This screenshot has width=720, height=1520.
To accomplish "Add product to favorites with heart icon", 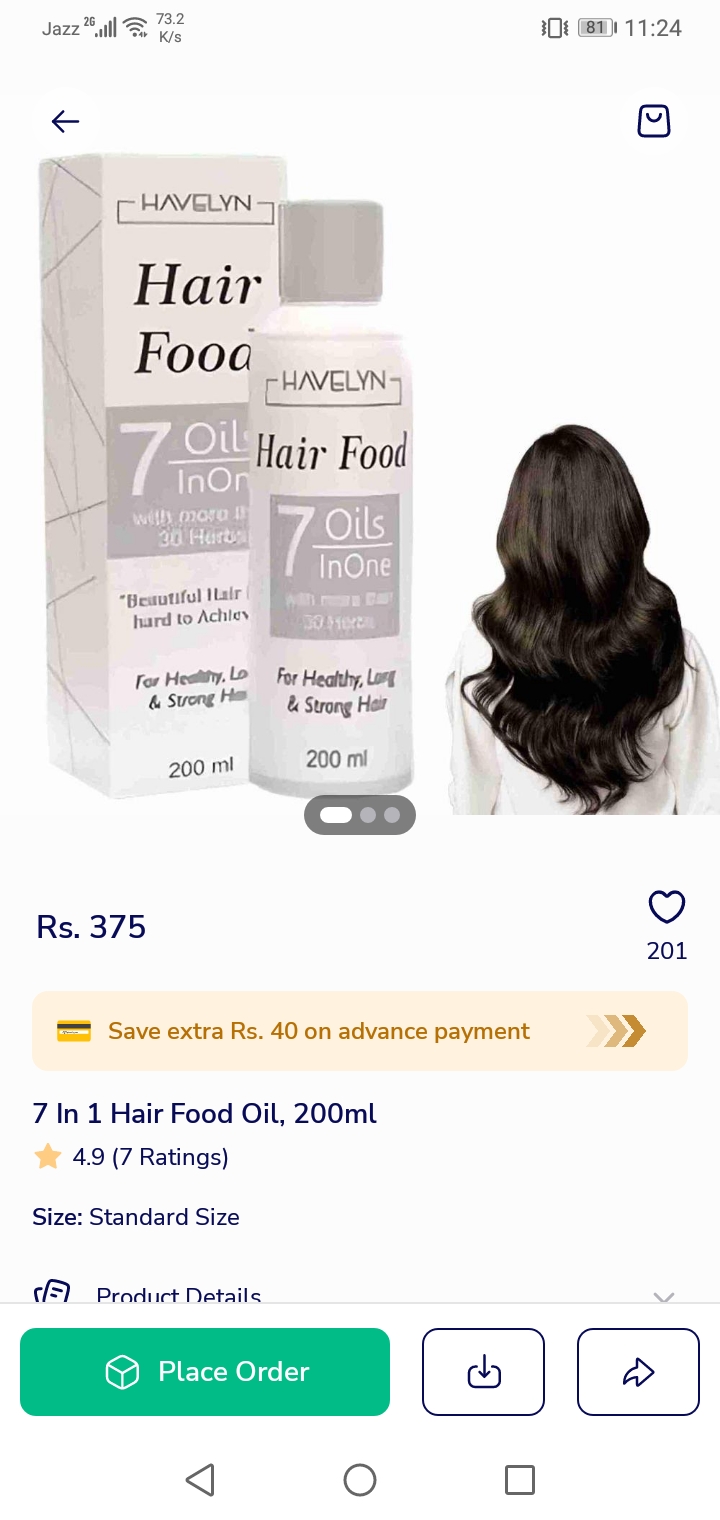I will [666, 907].
